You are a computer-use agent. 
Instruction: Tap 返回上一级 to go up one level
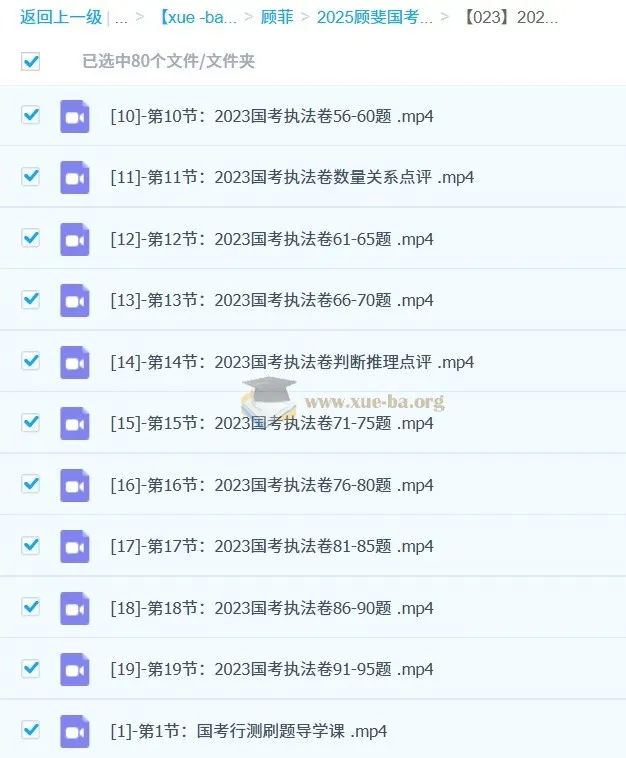tap(59, 17)
